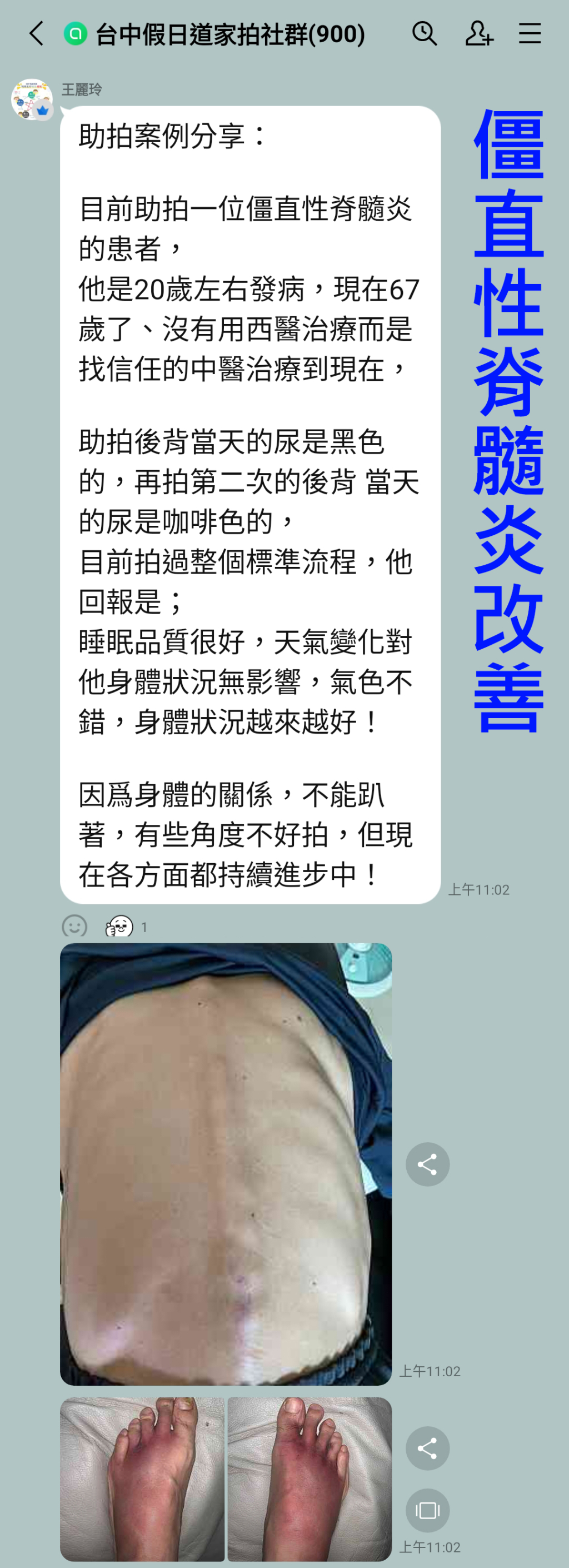This screenshot has height=1568, width=569.
Task: Search messages in this chat
Action: [x=424, y=33]
